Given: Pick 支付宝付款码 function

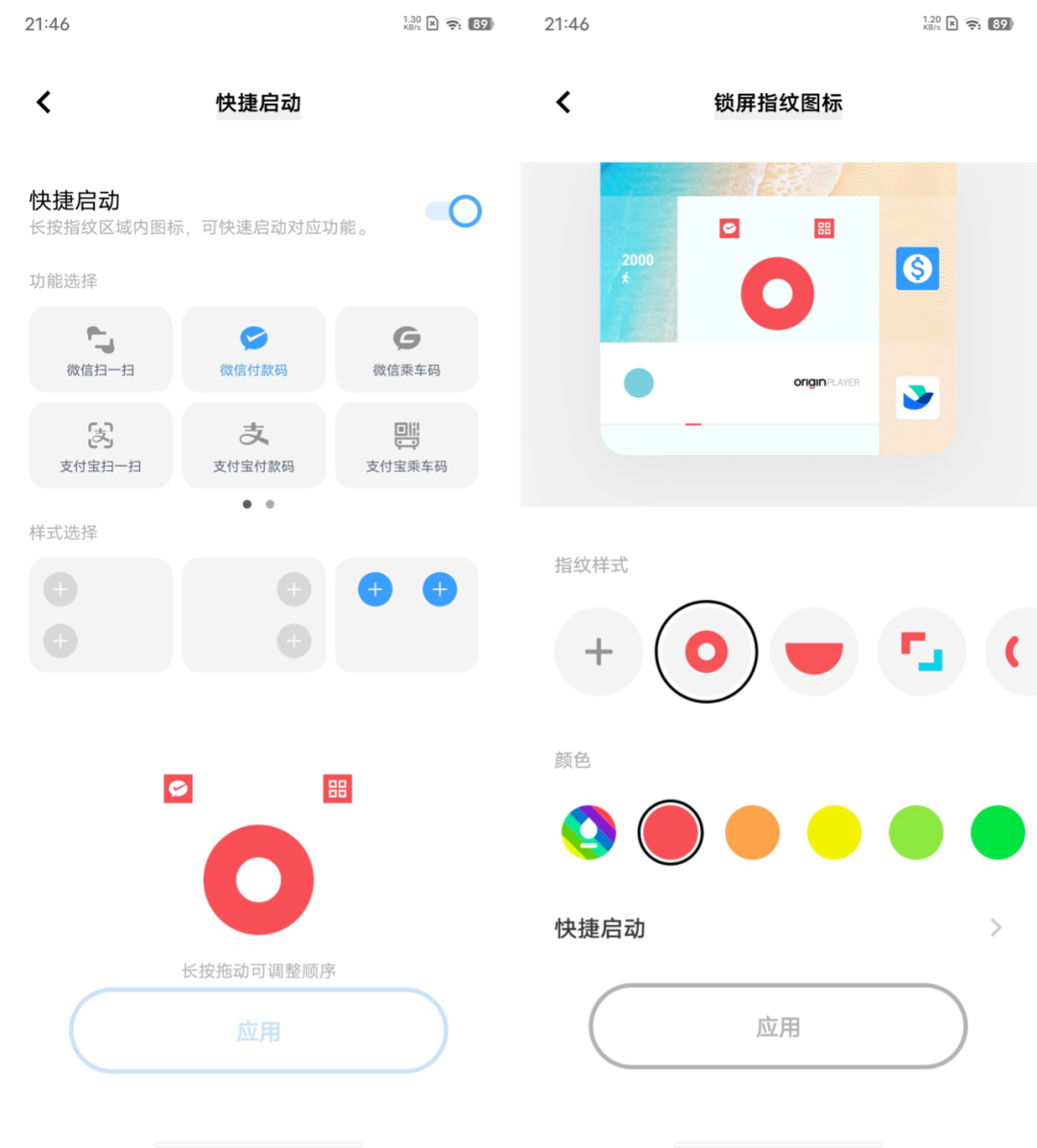Looking at the screenshot, I should pos(253,445).
